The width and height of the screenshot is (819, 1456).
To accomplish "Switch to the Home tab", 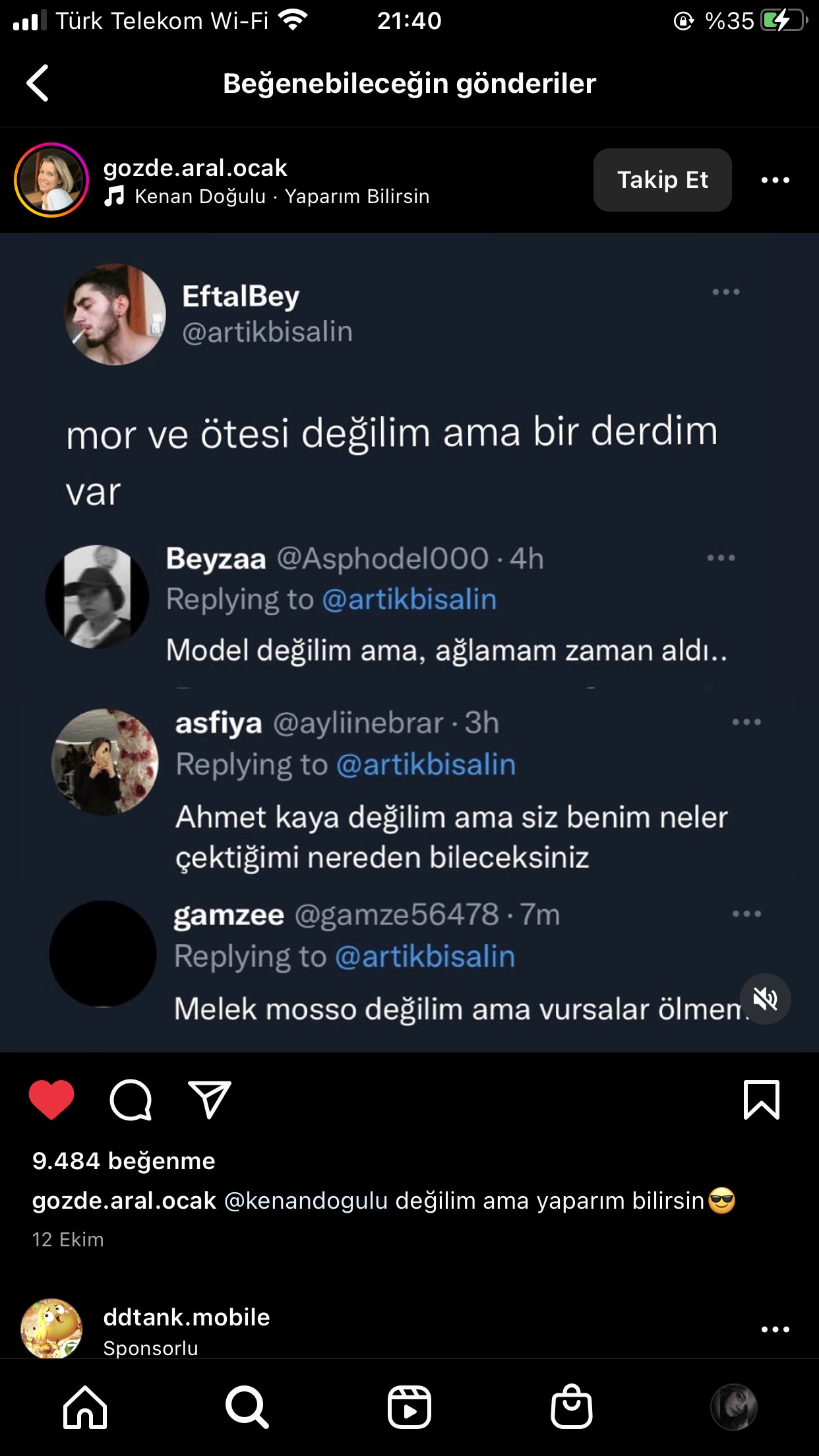I will tap(85, 1407).
